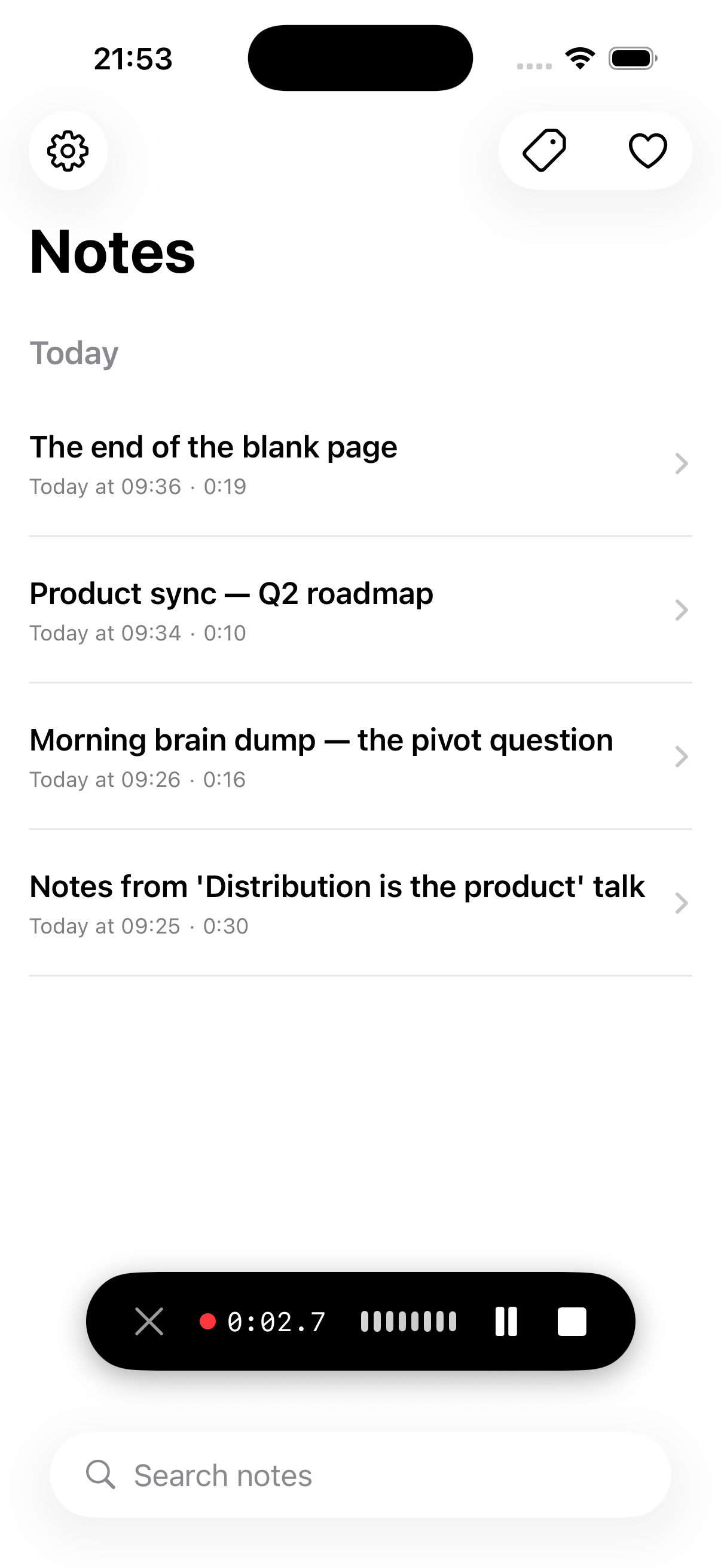This screenshot has width=721, height=1568.
Task: Open the settings gear
Action: [68, 151]
